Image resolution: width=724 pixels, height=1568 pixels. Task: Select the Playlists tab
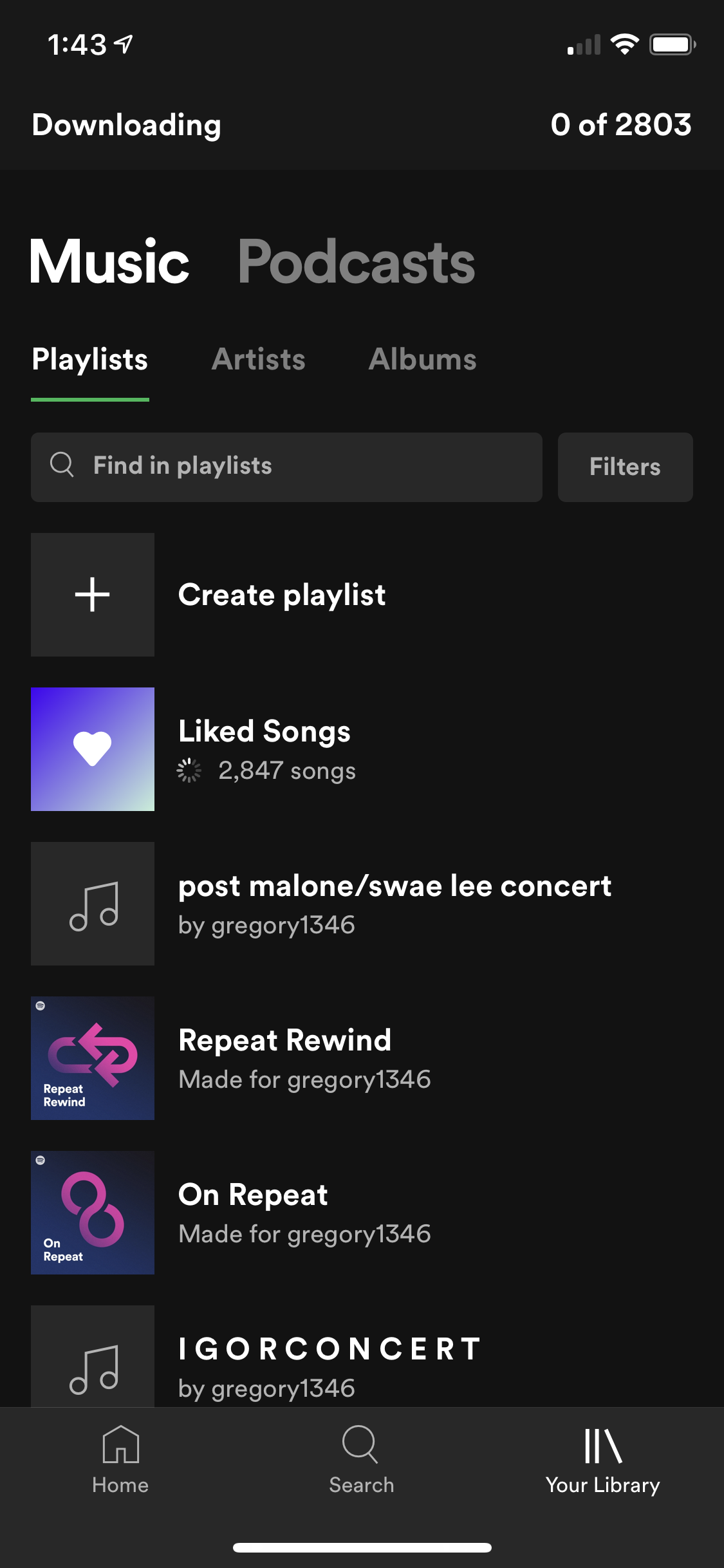pyautogui.click(x=90, y=359)
